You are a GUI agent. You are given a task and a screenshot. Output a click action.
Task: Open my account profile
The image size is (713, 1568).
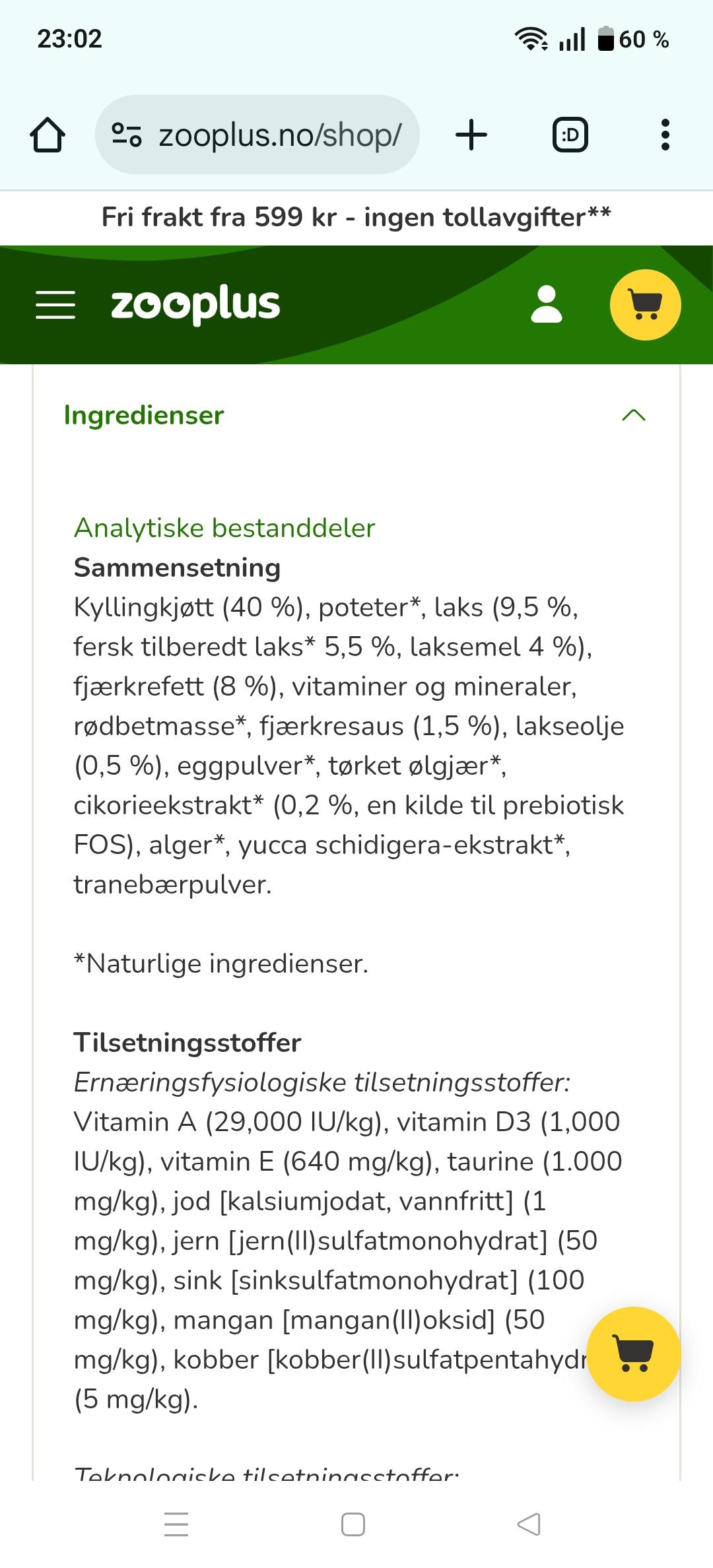click(547, 305)
